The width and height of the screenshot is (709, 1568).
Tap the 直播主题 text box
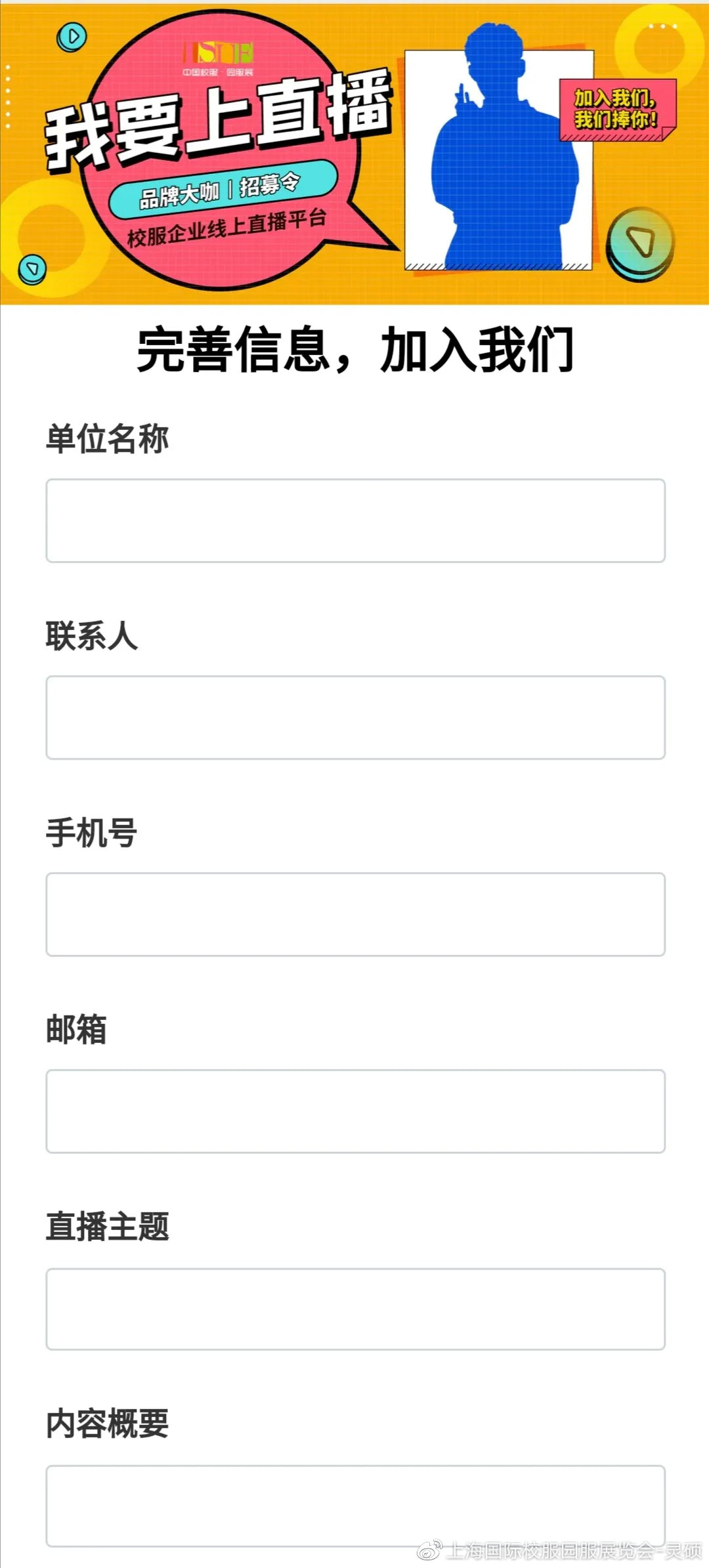[355, 1309]
